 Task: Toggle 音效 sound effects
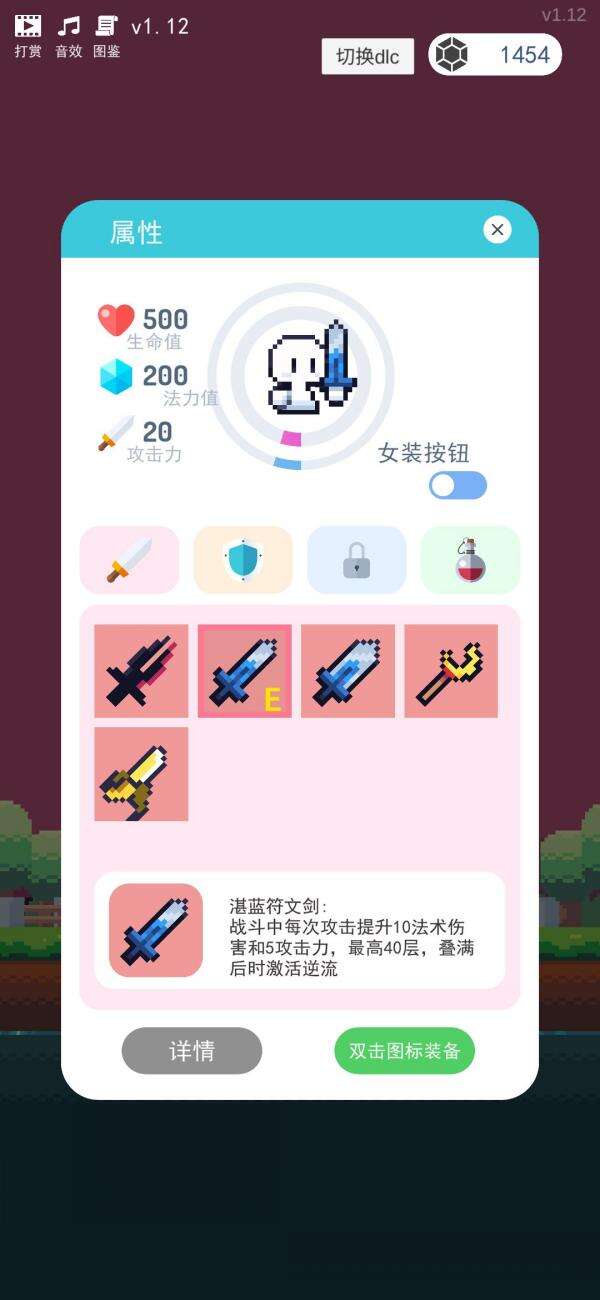tap(69, 35)
